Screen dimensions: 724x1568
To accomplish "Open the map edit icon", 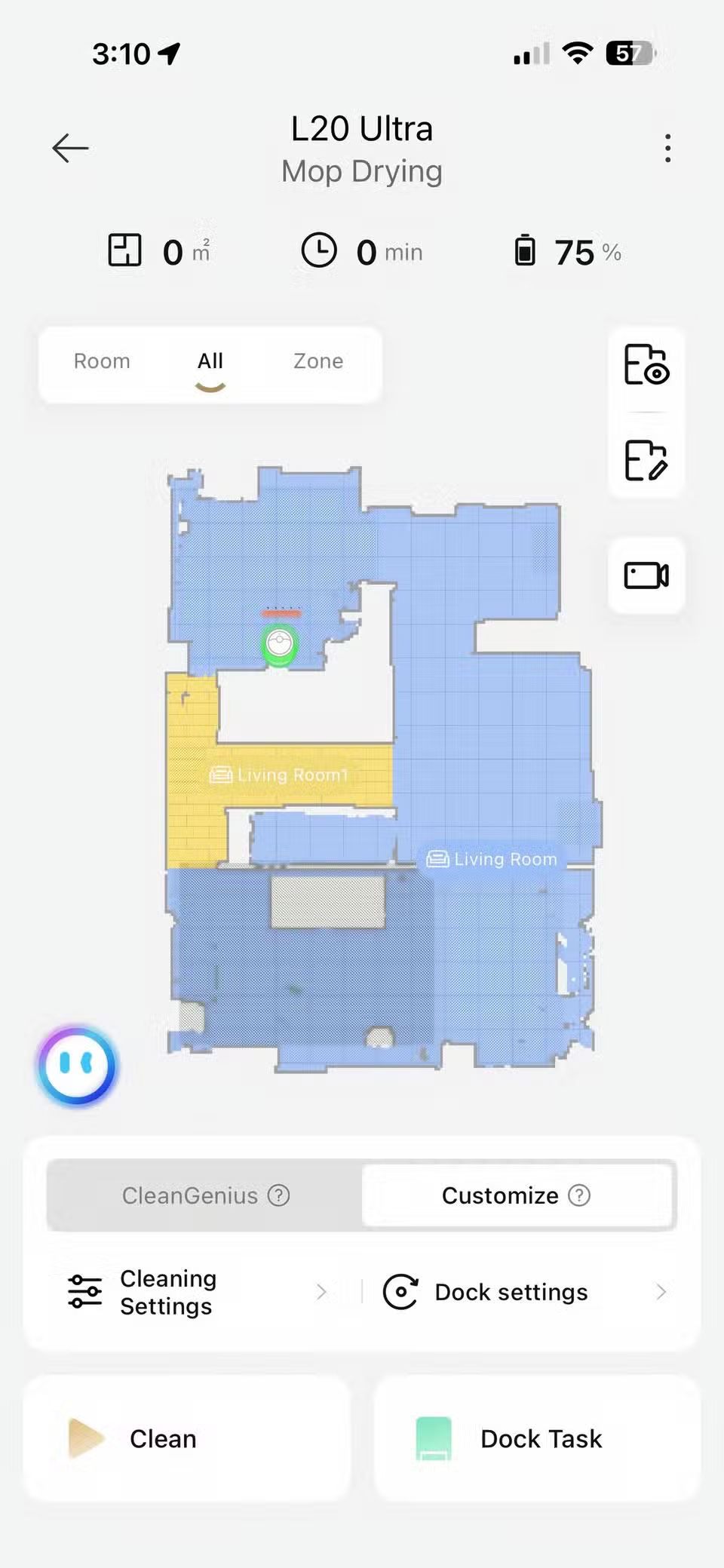I will coord(646,460).
